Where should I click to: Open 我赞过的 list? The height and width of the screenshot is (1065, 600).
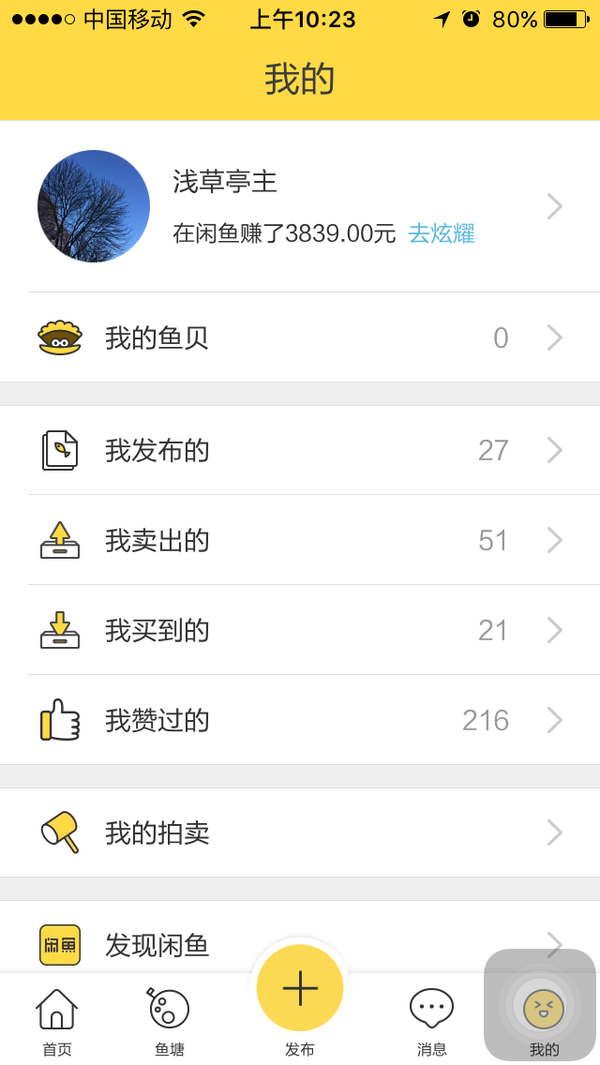point(300,720)
